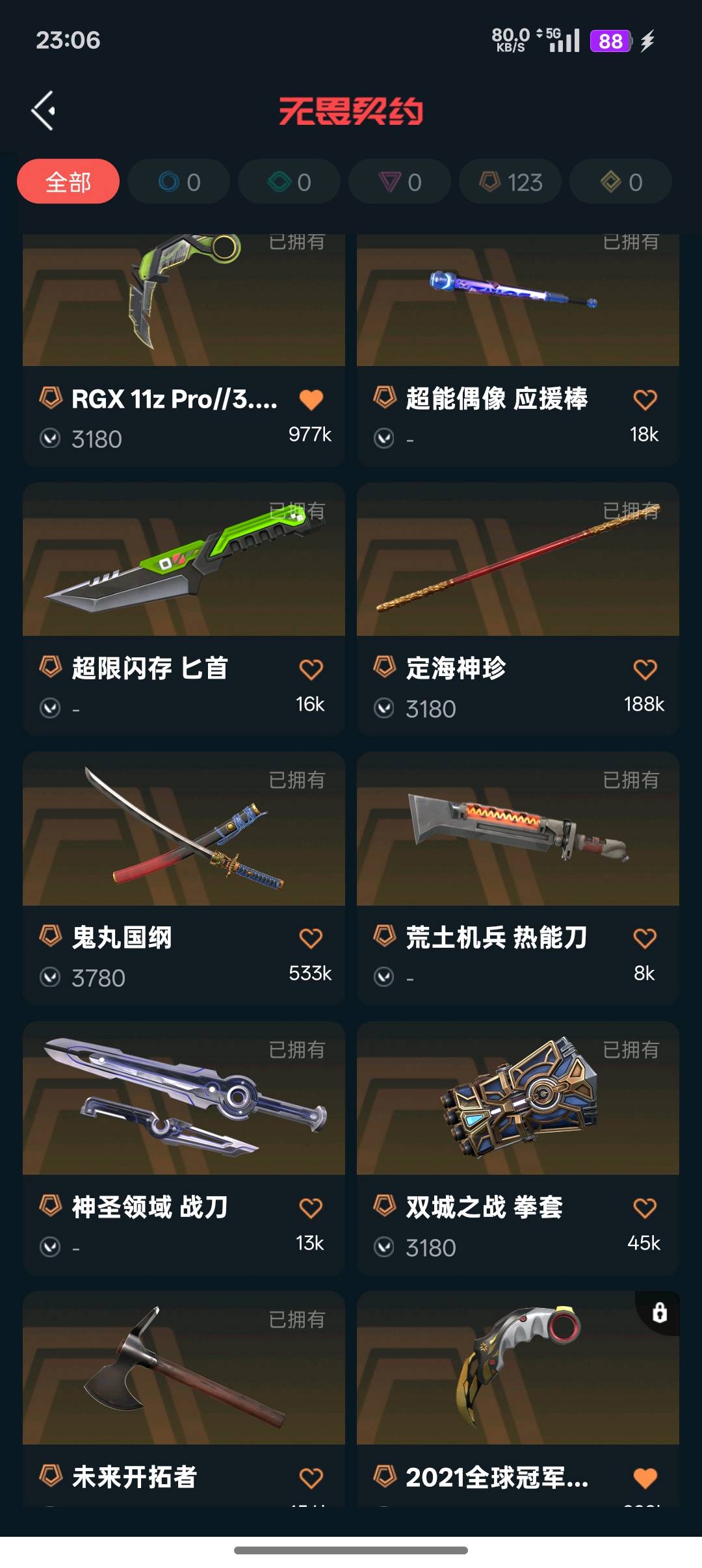The width and height of the screenshot is (702, 1568).
Task: Open the 双城之战 拳套 card
Action: (x=517, y=1099)
